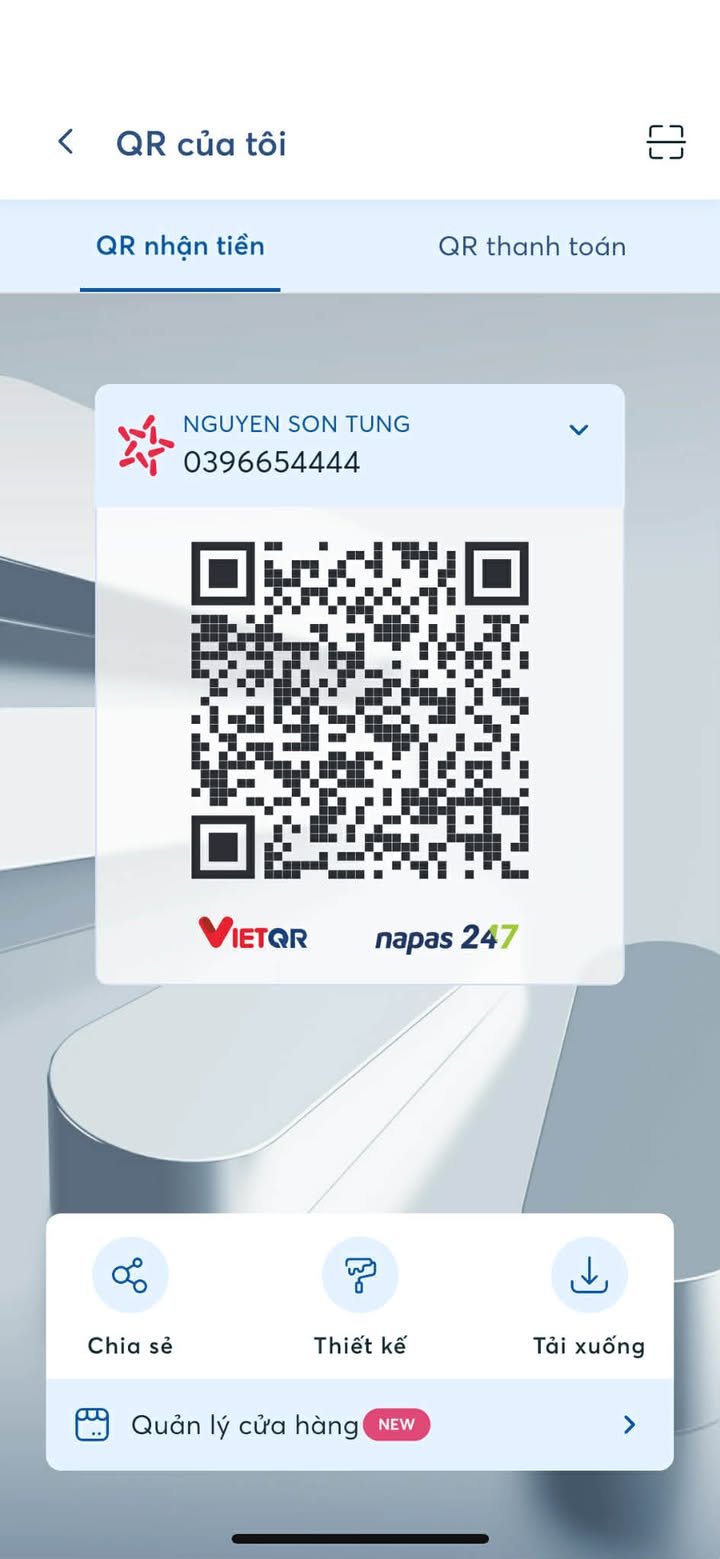
Task: Go back from QR của tôi
Action: (66, 142)
